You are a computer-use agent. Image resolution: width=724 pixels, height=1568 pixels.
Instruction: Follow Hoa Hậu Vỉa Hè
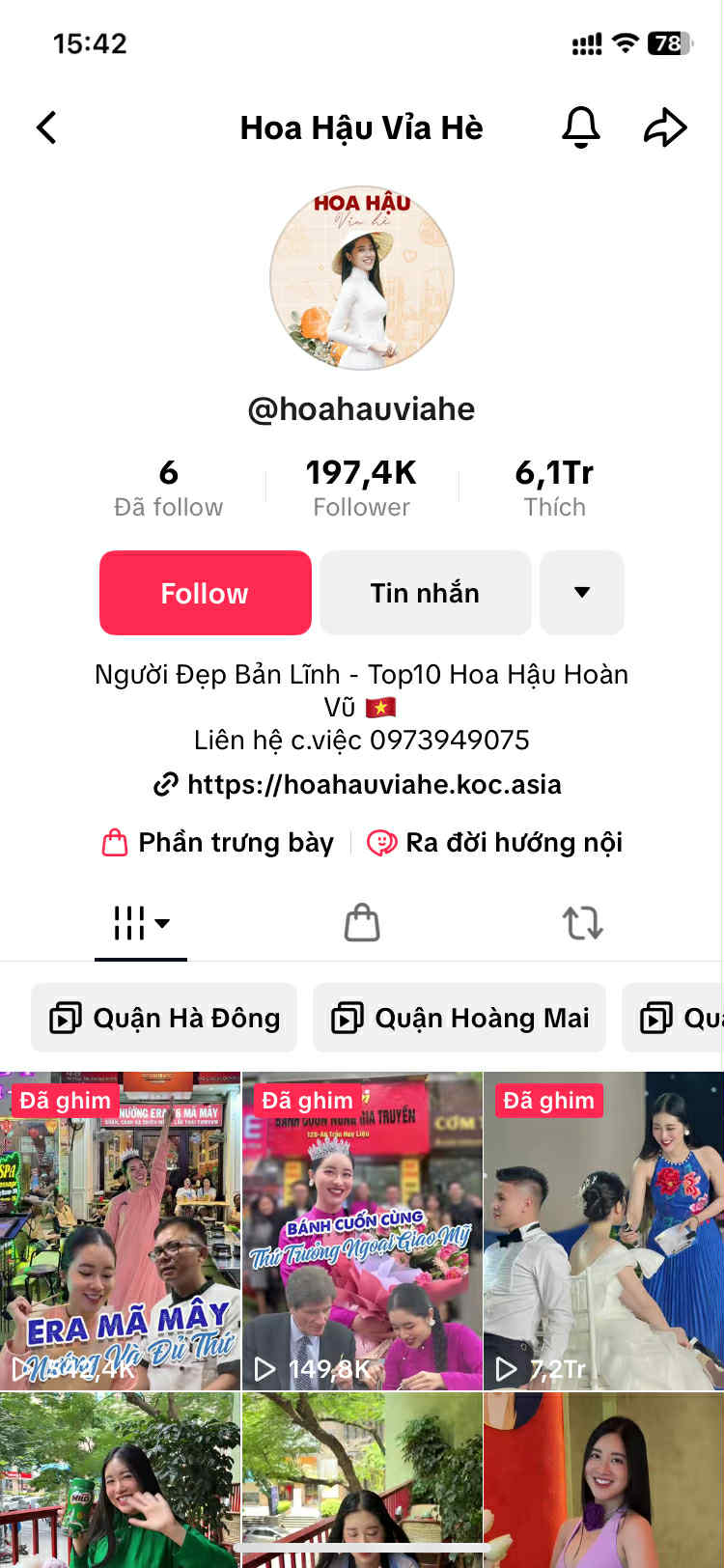[x=206, y=593]
